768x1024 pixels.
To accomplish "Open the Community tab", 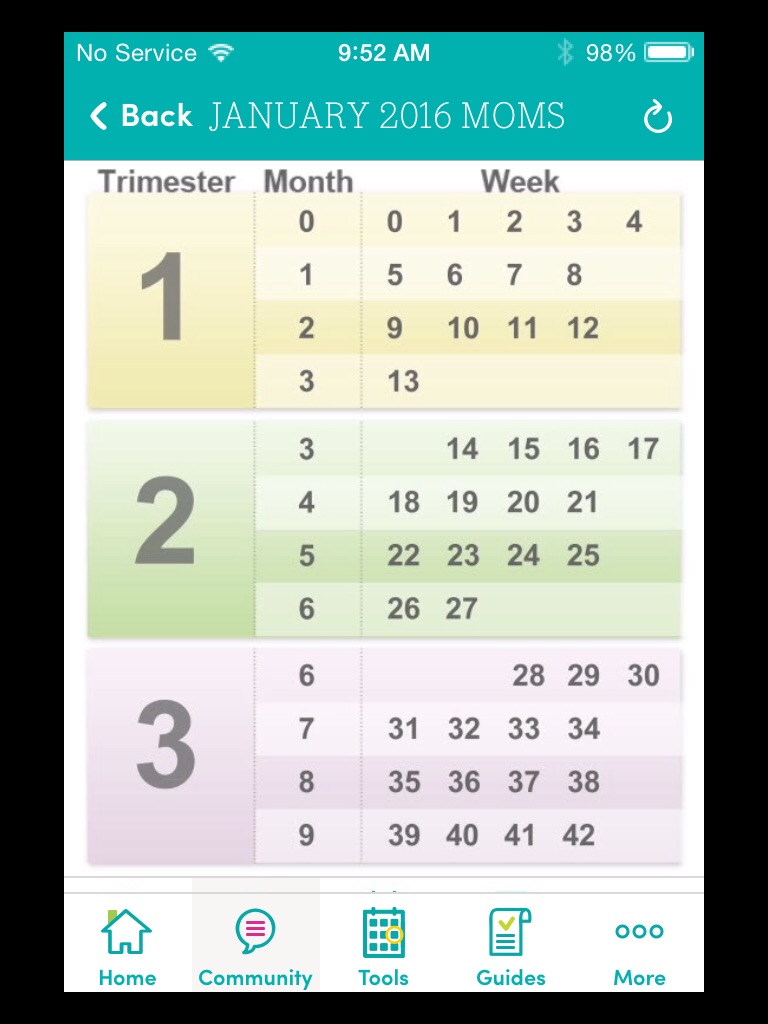I will point(255,945).
